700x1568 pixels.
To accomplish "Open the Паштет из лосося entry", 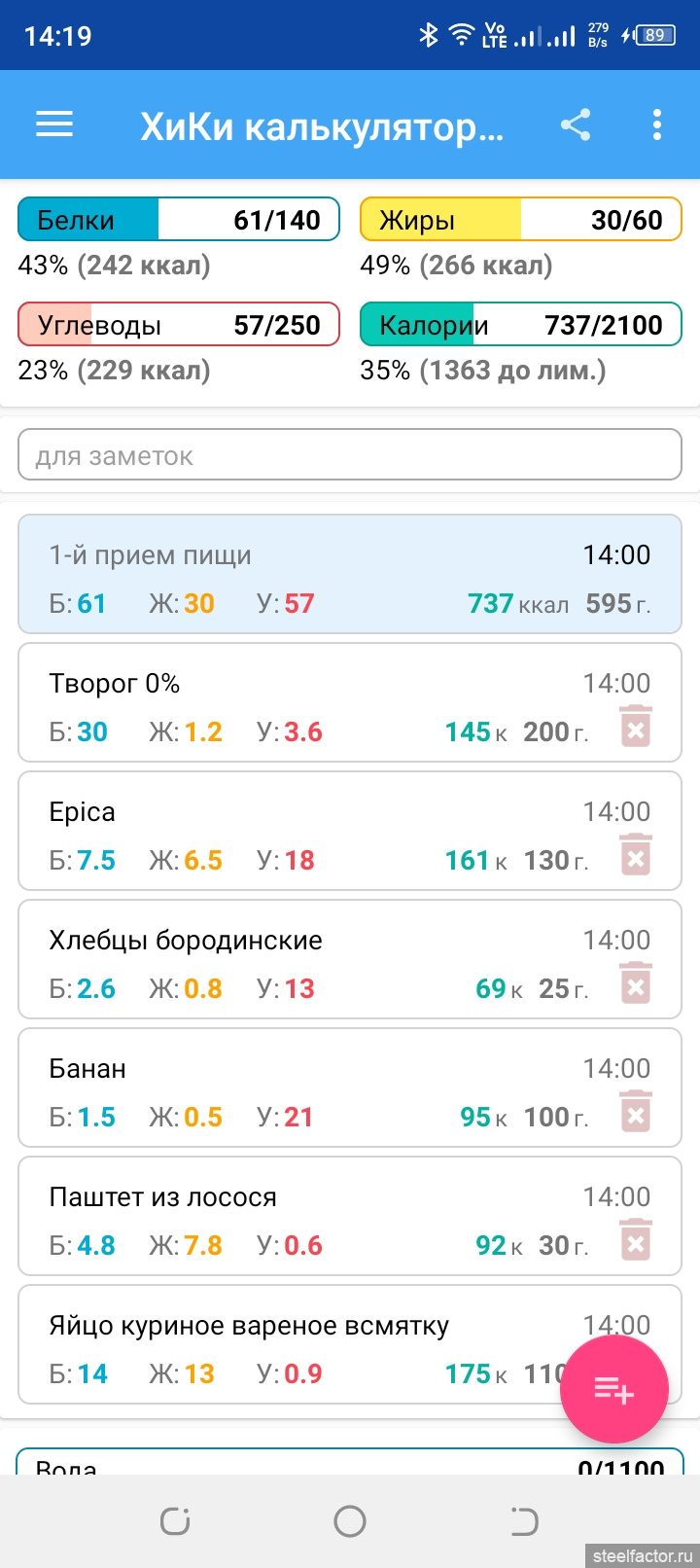I will pos(292,1216).
